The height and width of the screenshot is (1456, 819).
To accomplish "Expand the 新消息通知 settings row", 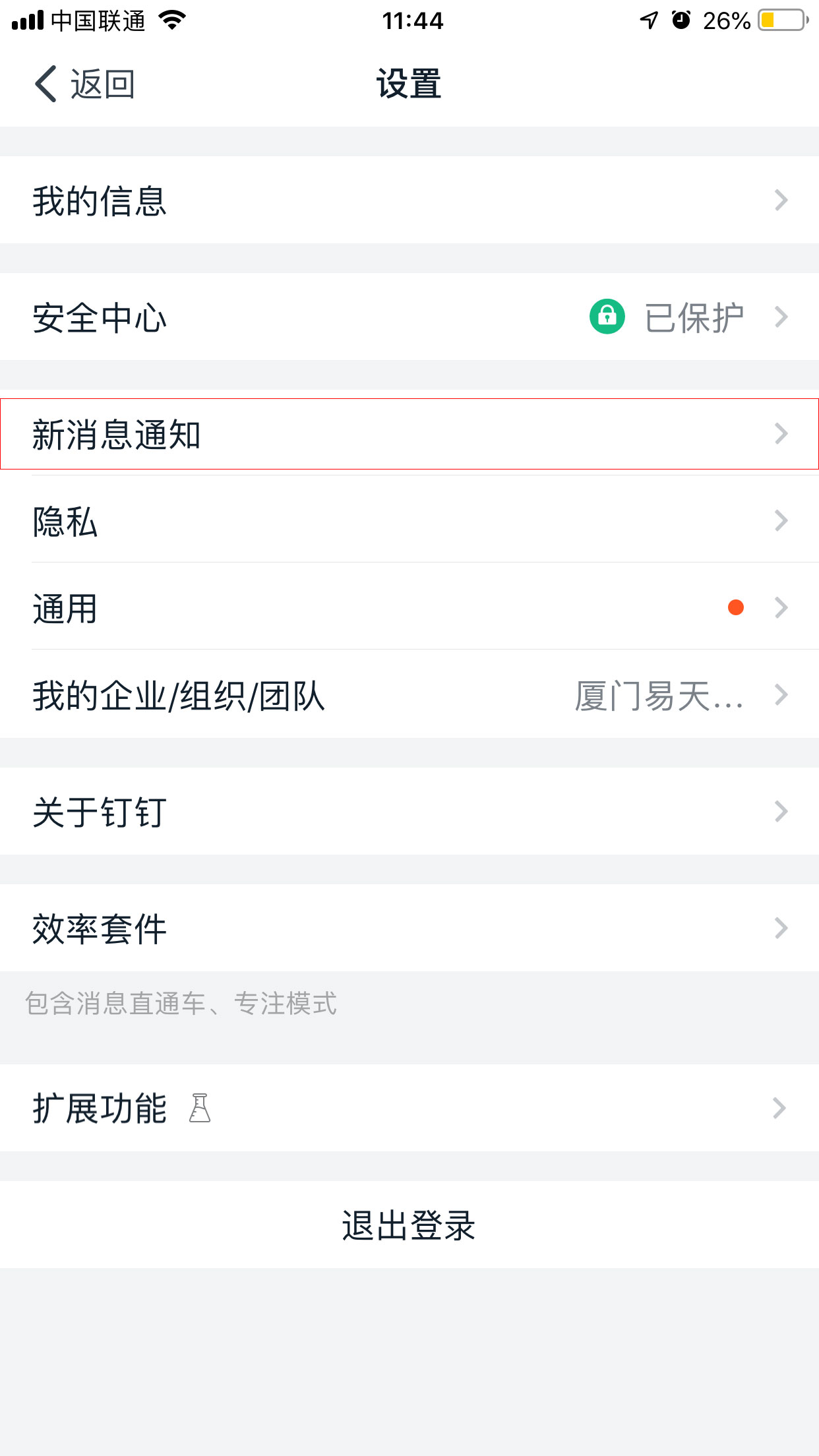I will (x=409, y=434).
